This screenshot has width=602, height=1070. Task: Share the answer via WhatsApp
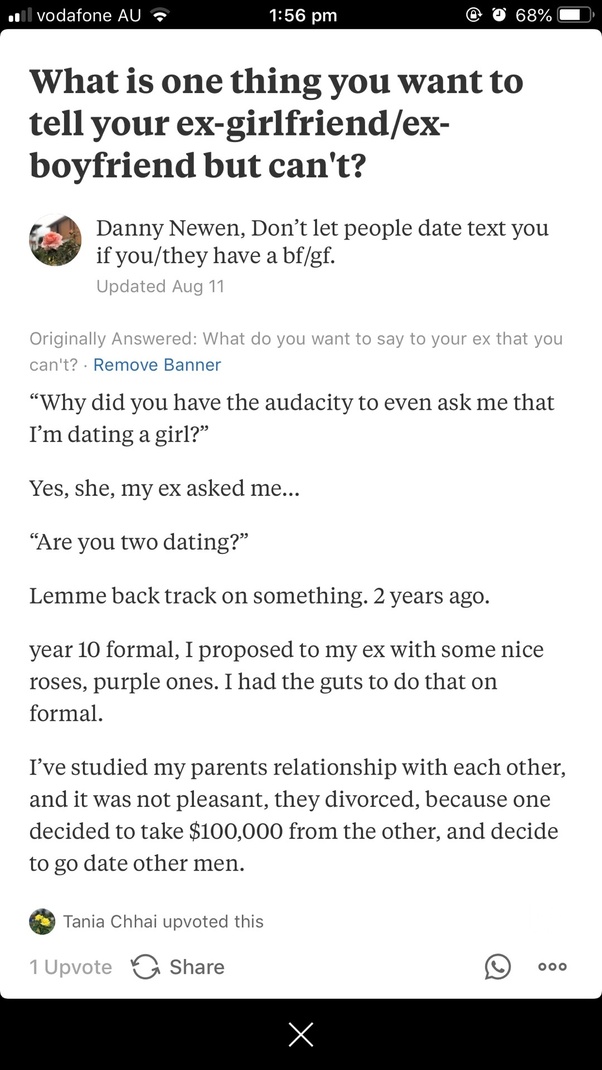pos(497,967)
